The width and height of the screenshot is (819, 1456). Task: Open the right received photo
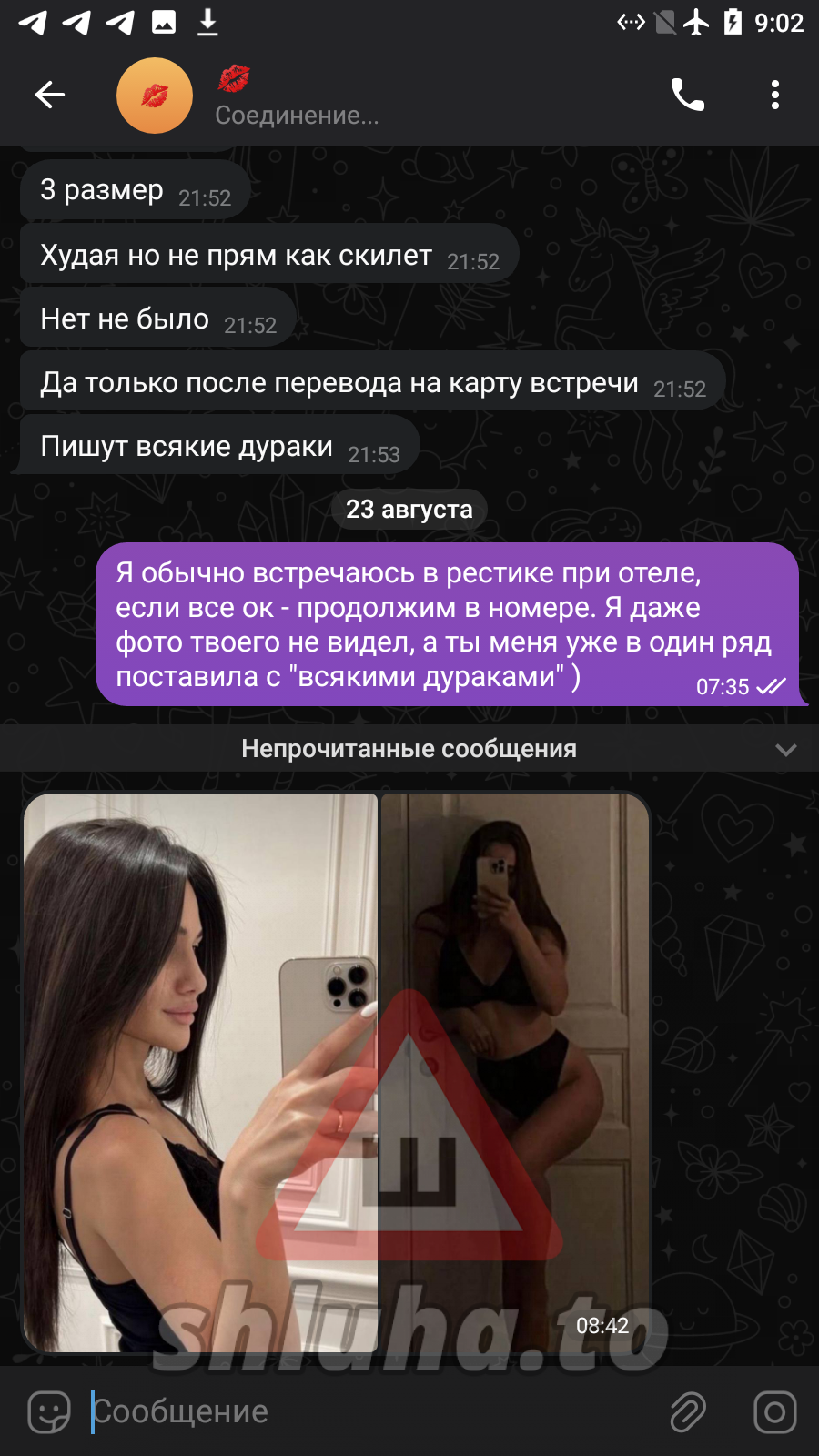point(514,1072)
